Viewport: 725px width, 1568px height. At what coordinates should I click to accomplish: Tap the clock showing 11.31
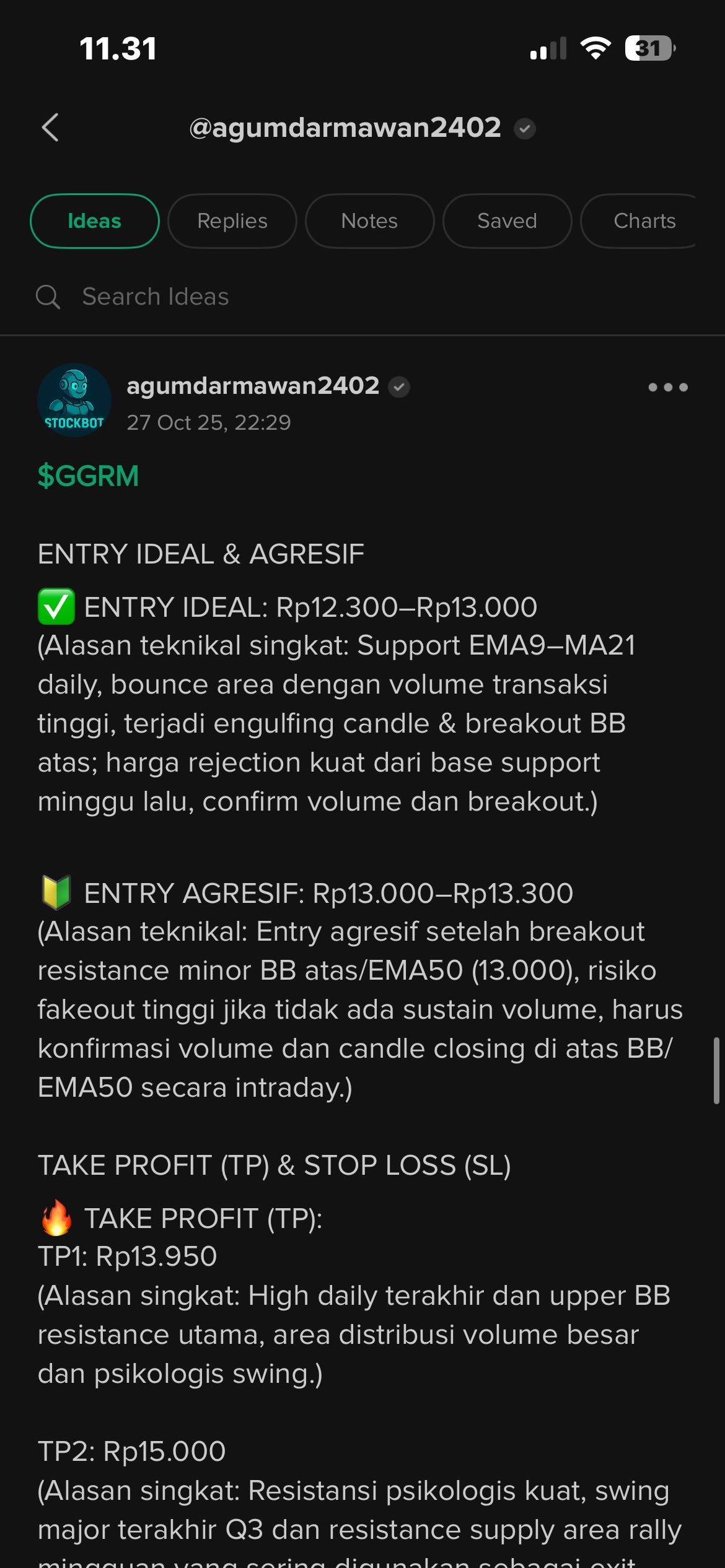point(118,47)
